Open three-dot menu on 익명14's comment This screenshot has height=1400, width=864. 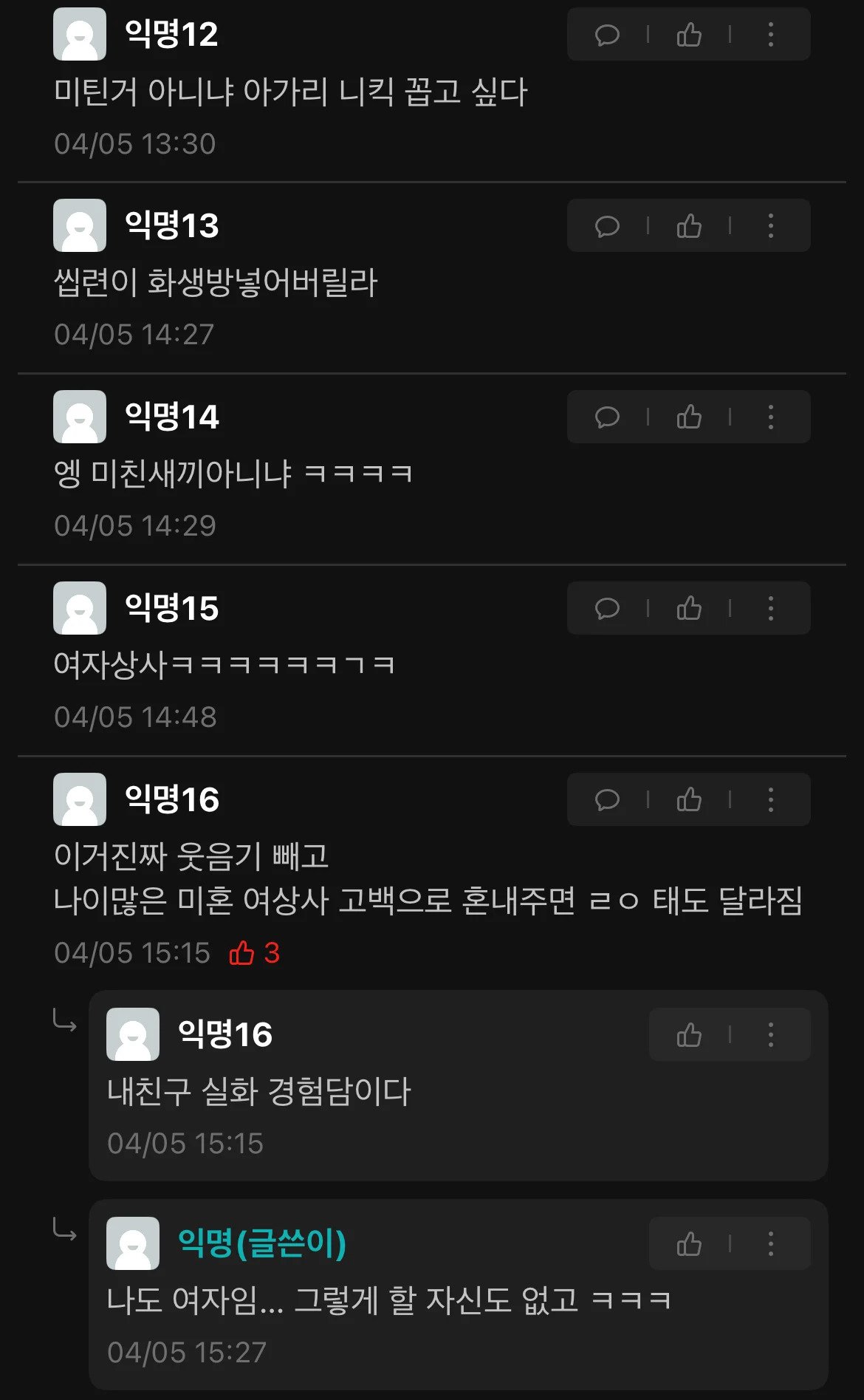(x=771, y=417)
